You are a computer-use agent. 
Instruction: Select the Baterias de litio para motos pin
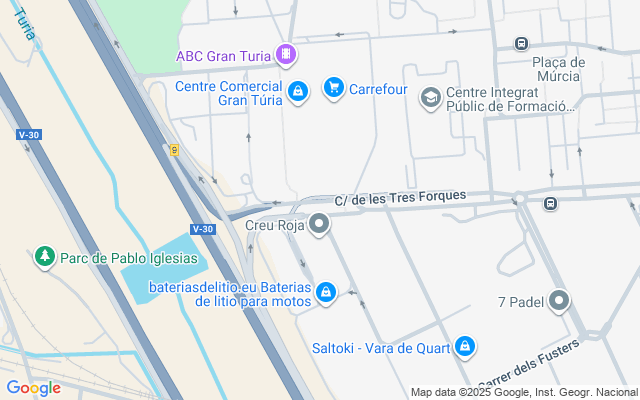[x=325, y=292]
